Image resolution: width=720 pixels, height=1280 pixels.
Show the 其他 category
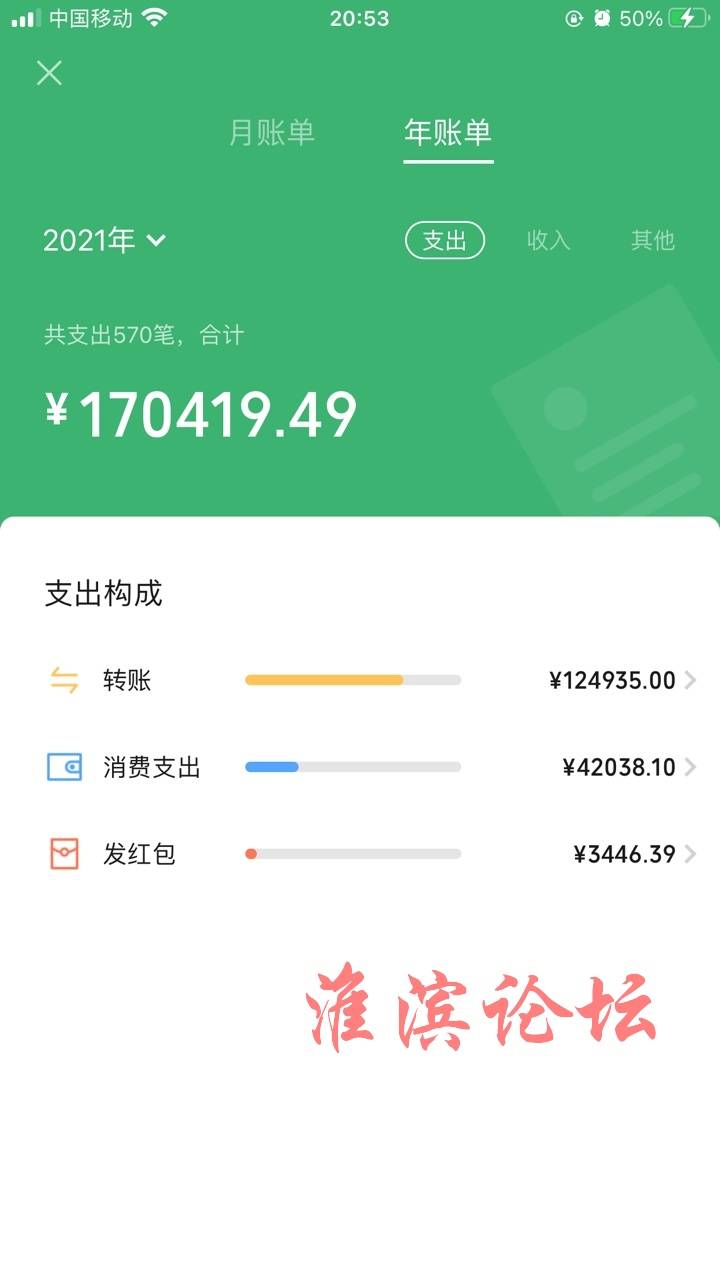pyautogui.click(x=653, y=240)
